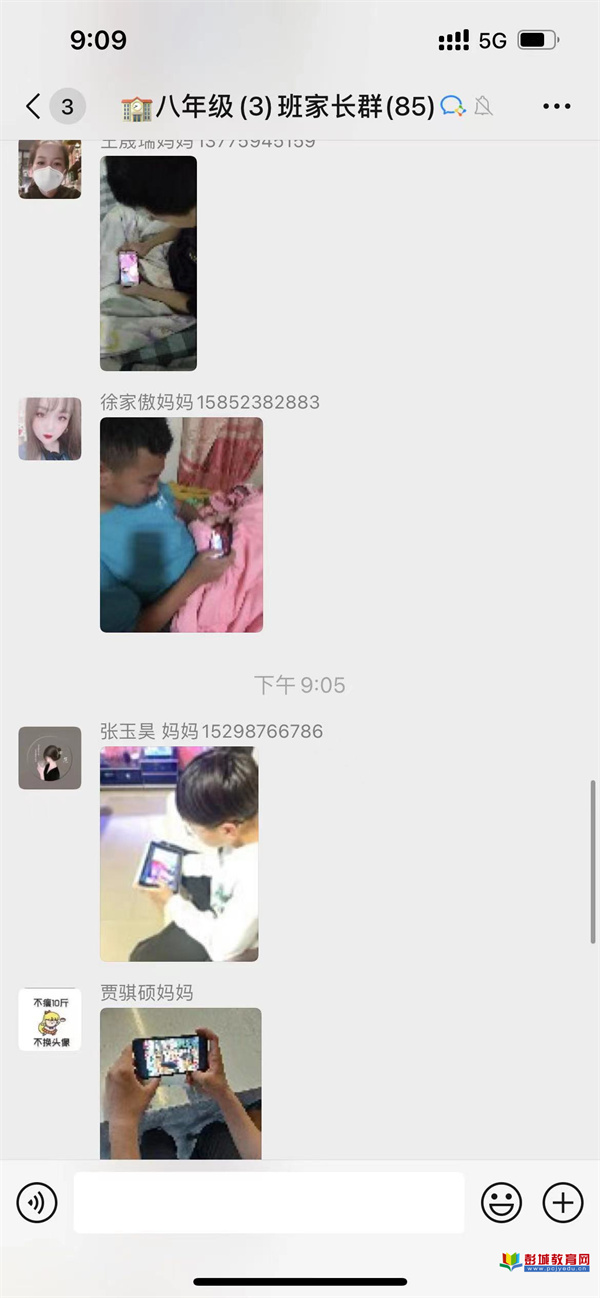Open the group chat overflow menu
The width and height of the screenshot is (600, 1298).
[556, 106]
